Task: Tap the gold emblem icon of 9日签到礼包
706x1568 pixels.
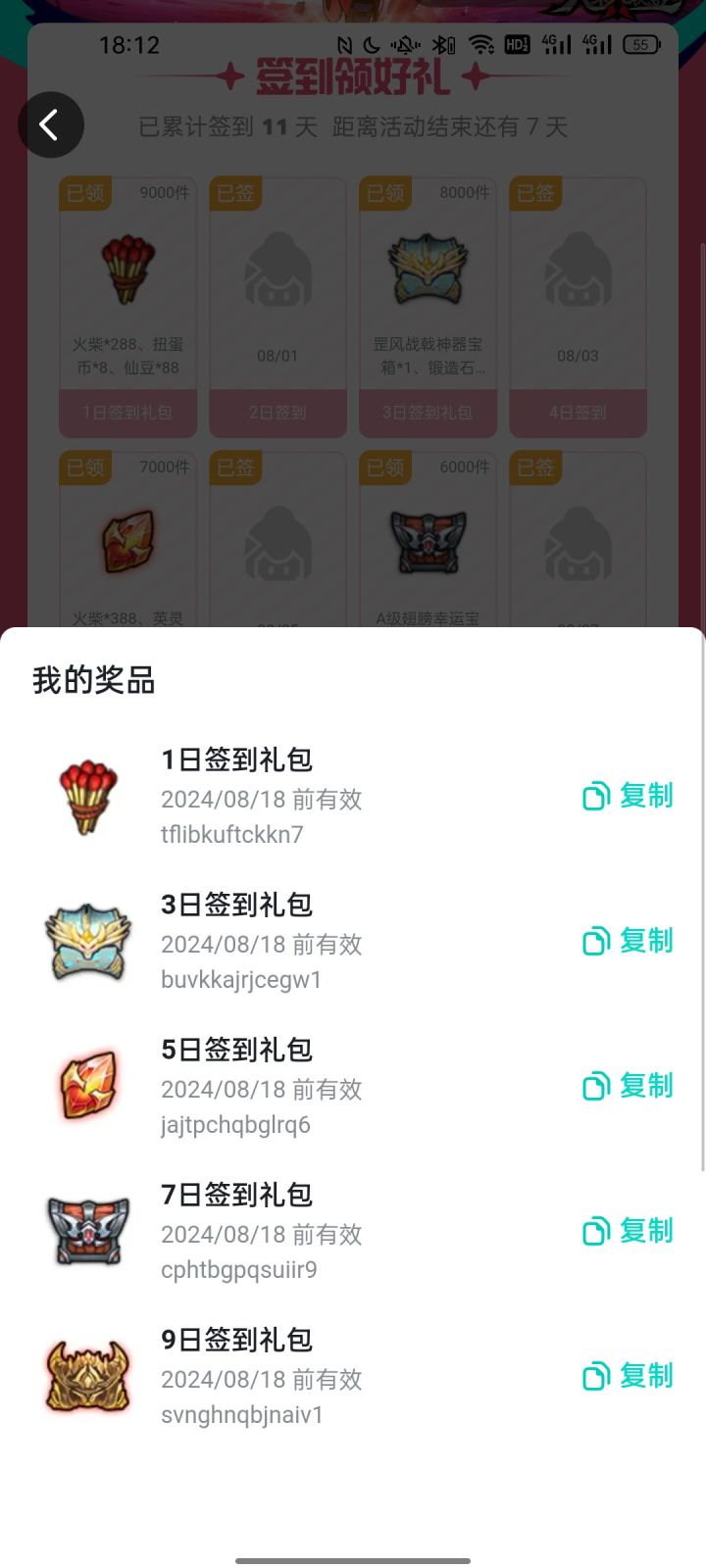Action: pos(88,1375)
